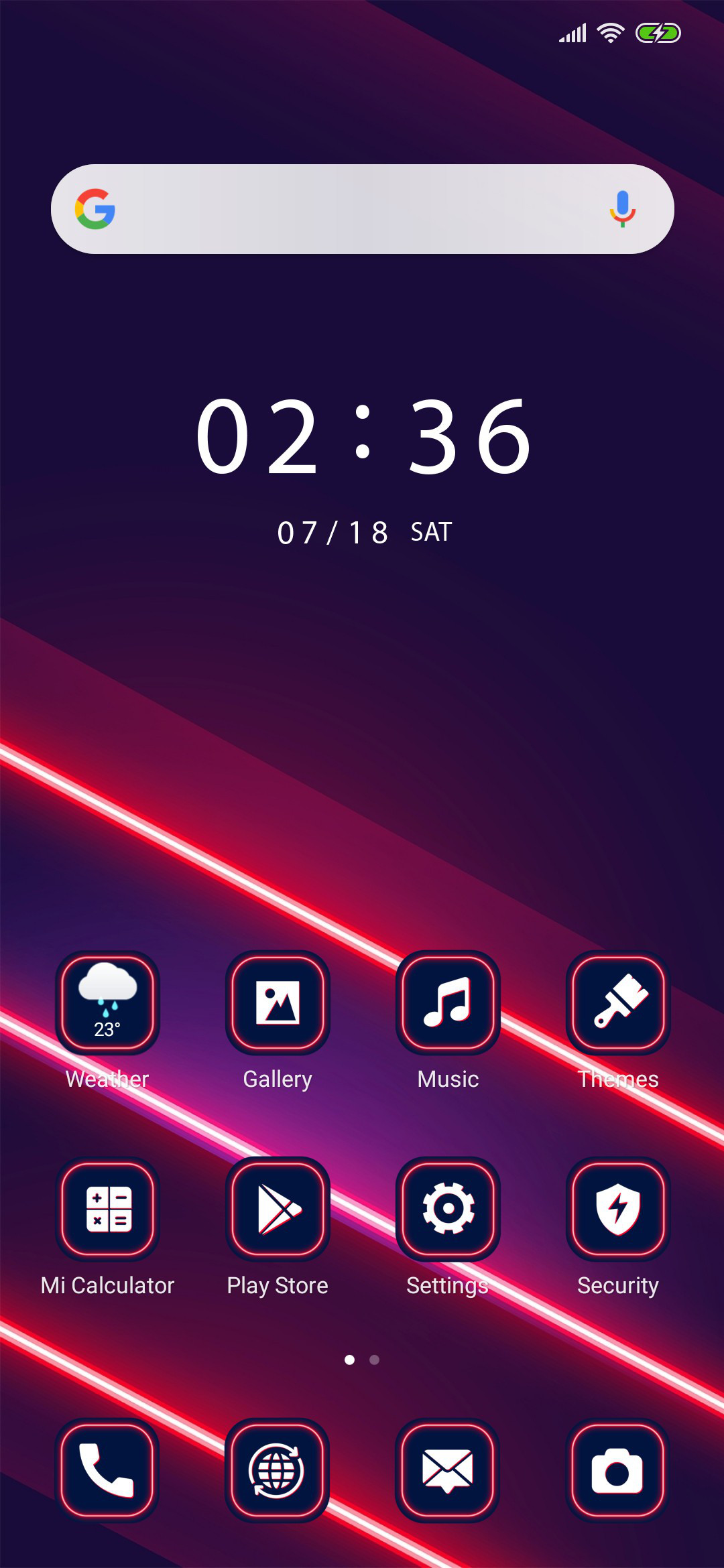Launch the browser from the dock
The height and width of the screenshot is (1568, 724).
tap(278, 1470)
